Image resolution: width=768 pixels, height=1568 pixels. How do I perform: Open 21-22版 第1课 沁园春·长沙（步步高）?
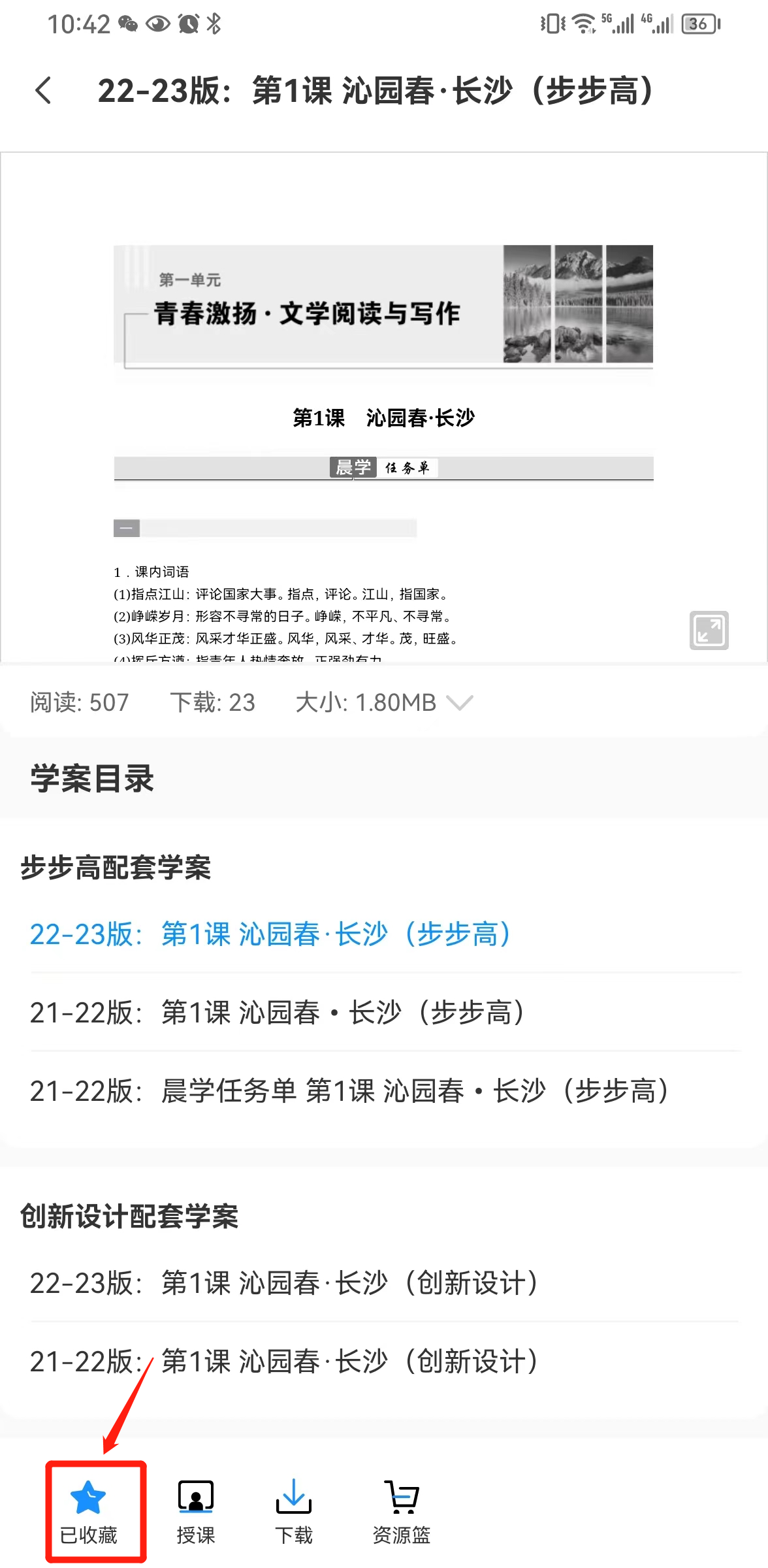[277, 1013]
